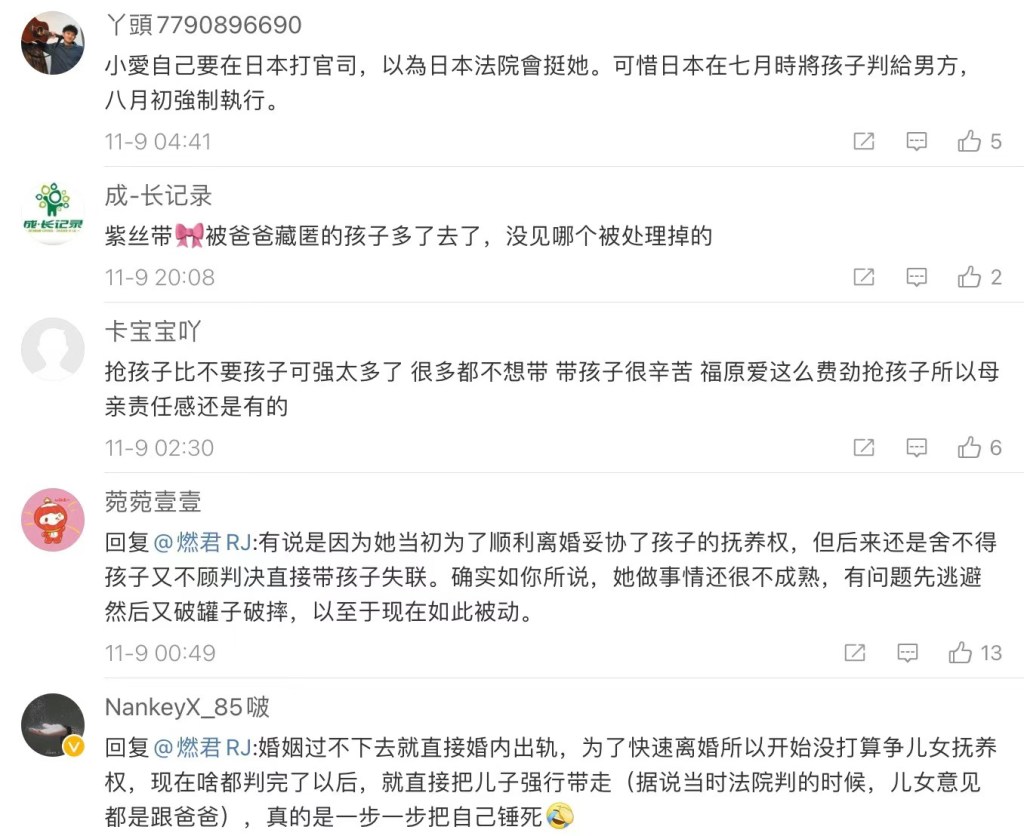
Task: Reply to 卡宝宝吖's comment
Action: click(916, 447)
